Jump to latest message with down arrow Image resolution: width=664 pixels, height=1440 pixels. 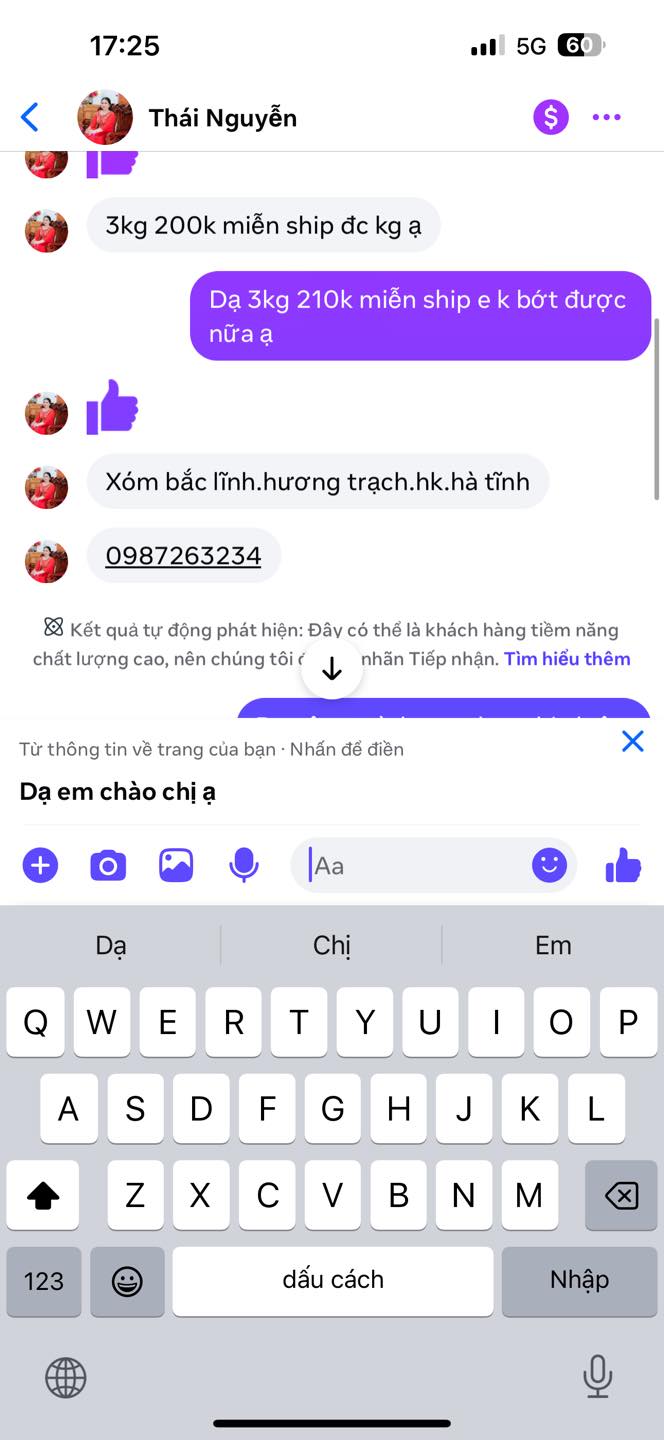pos(332,669)
